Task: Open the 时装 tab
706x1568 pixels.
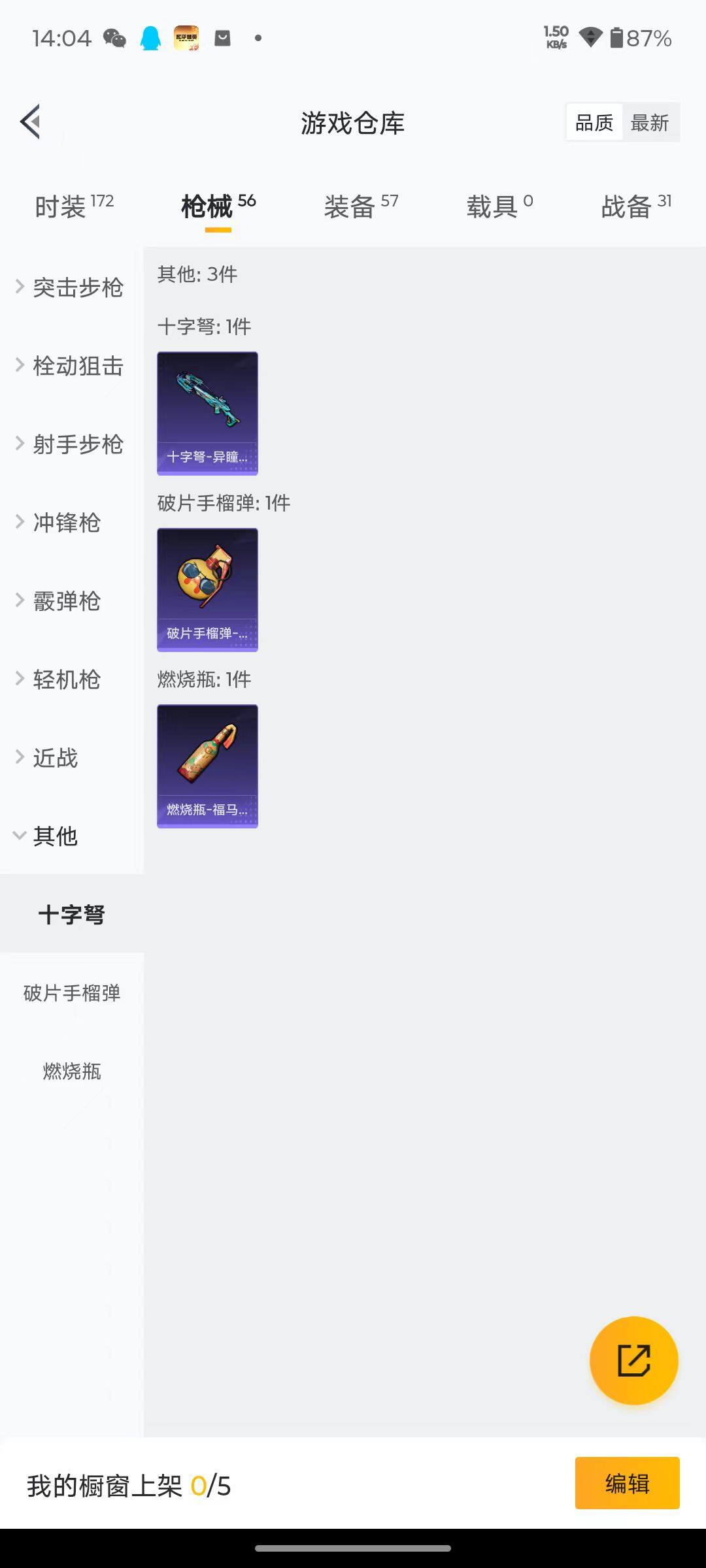Action: pos(63,206)
